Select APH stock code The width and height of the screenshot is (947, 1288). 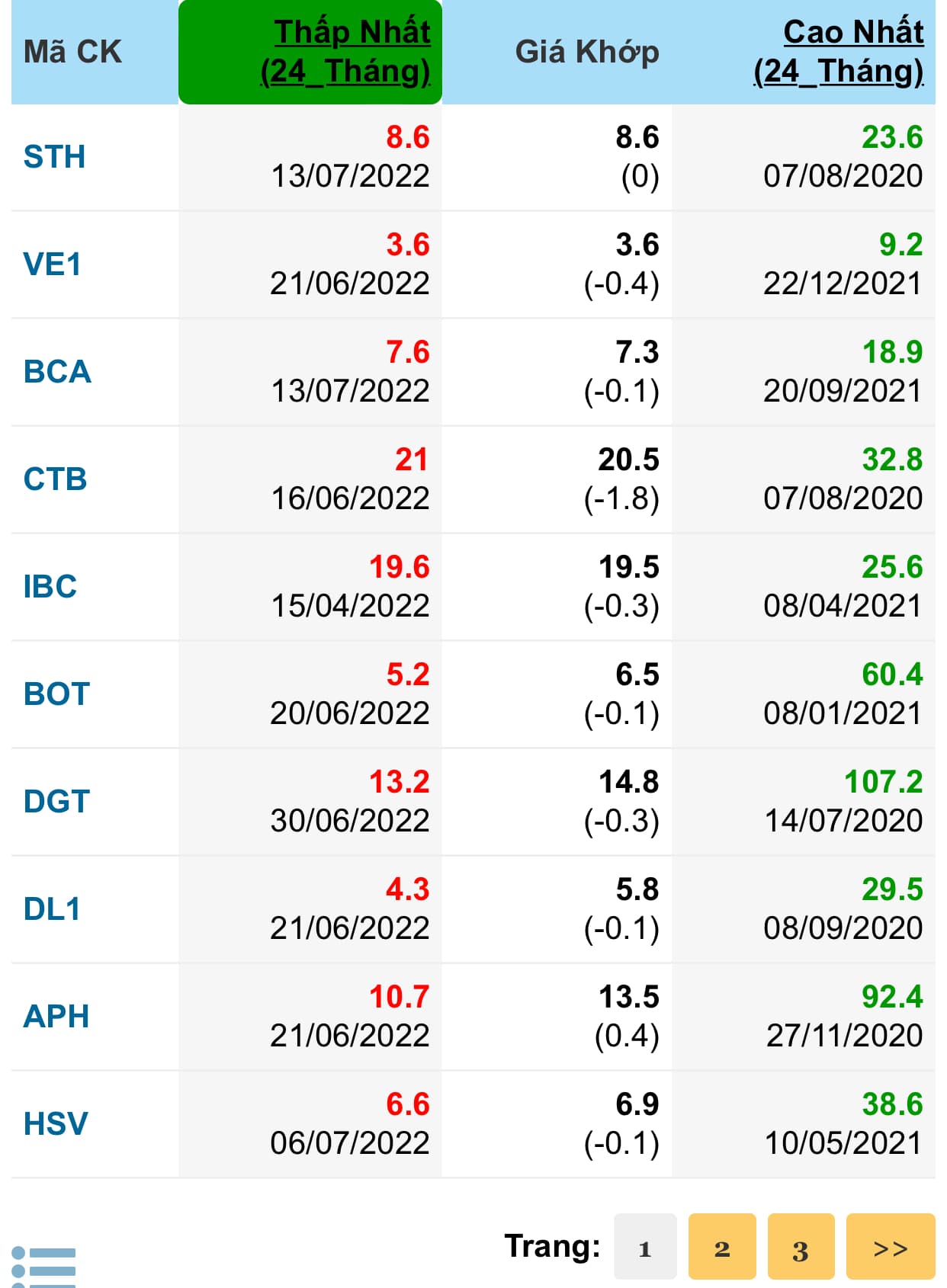point(56,1017)
